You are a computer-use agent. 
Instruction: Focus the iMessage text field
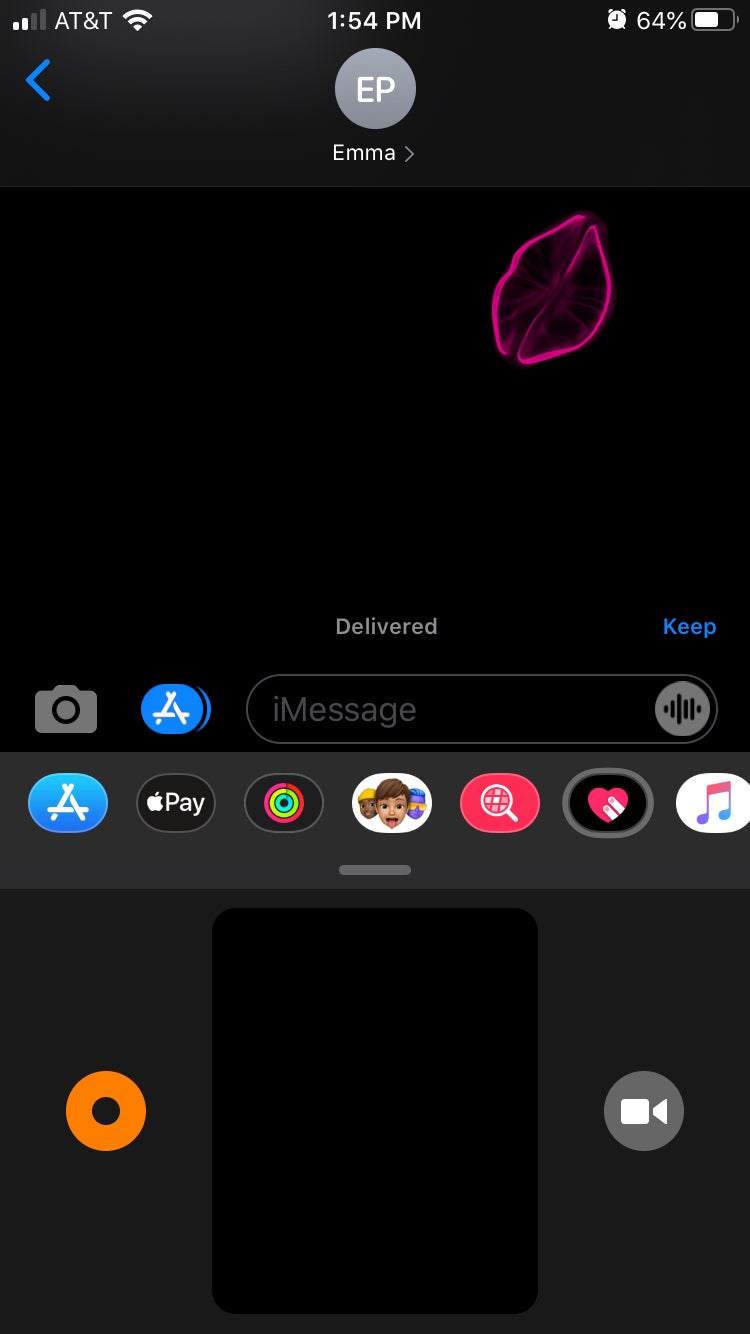450,709
